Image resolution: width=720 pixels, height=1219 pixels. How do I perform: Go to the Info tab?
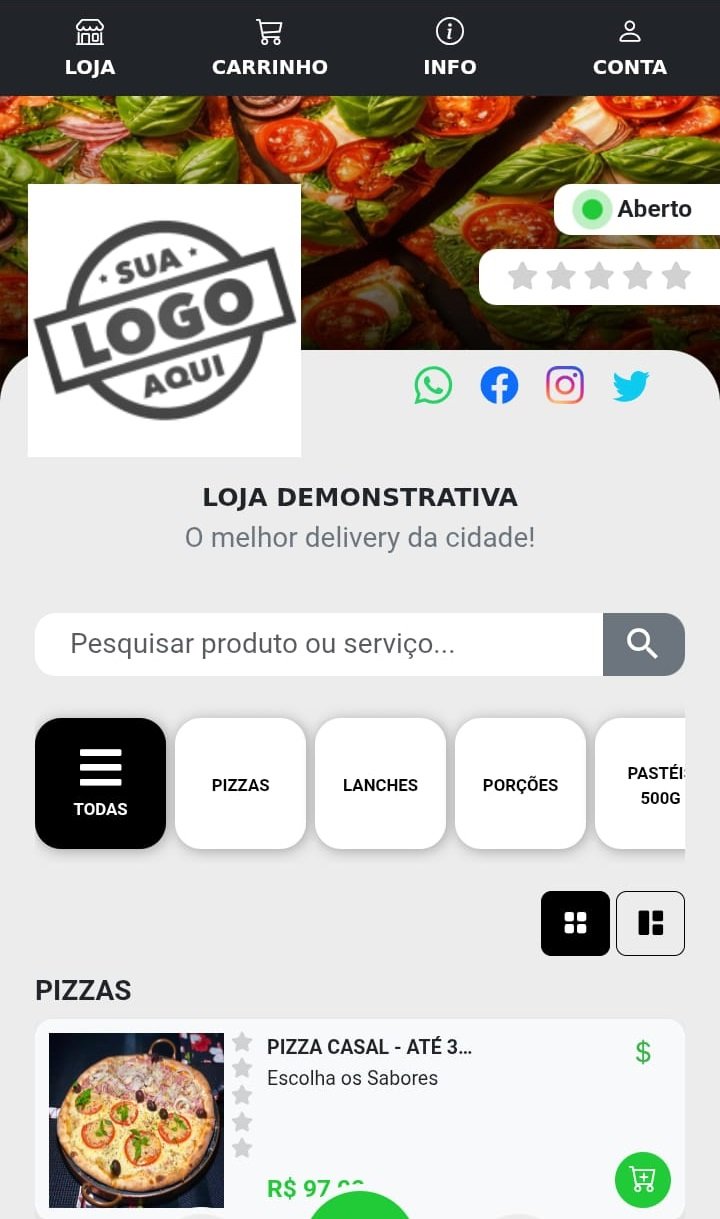coord(450,48)
